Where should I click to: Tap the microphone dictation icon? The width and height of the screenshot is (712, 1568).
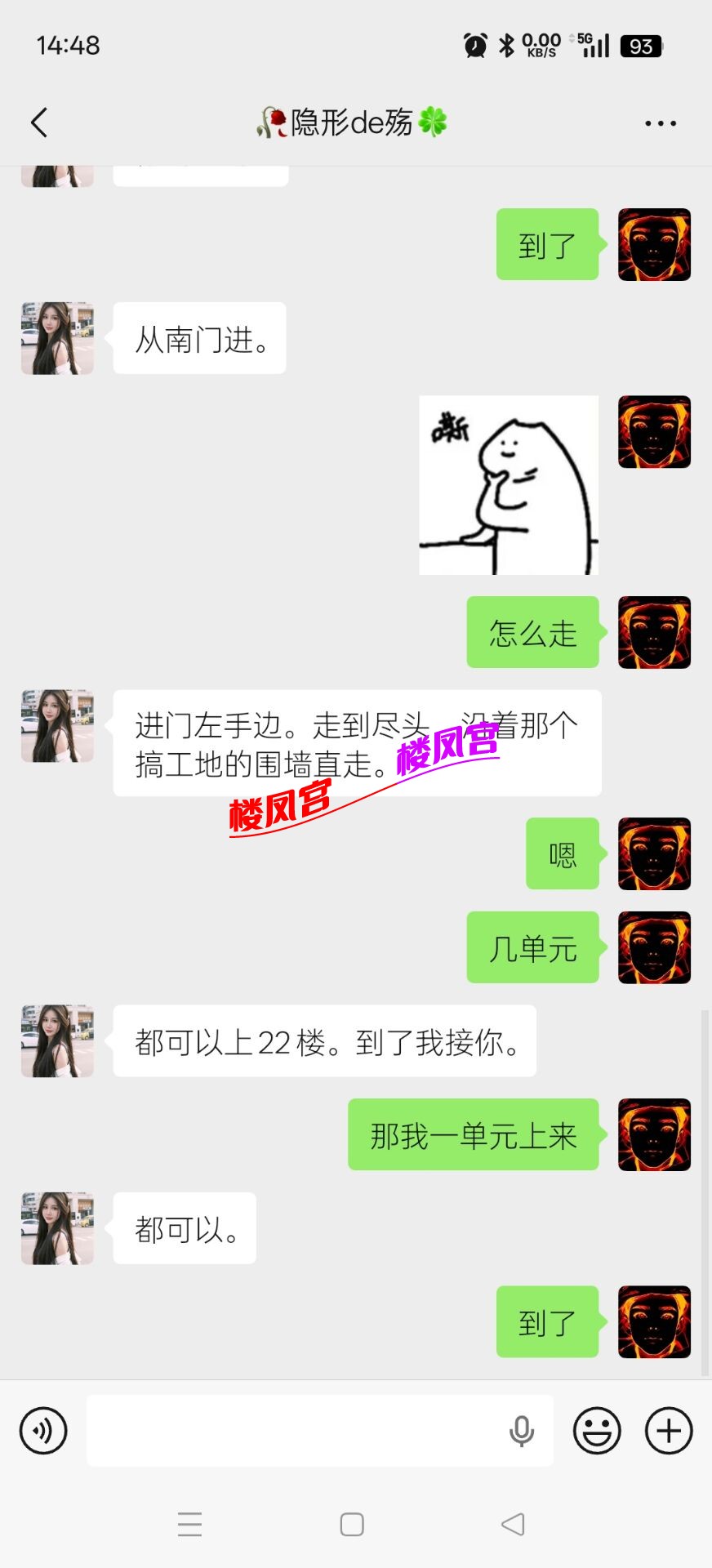click(x=521, y=1431)
